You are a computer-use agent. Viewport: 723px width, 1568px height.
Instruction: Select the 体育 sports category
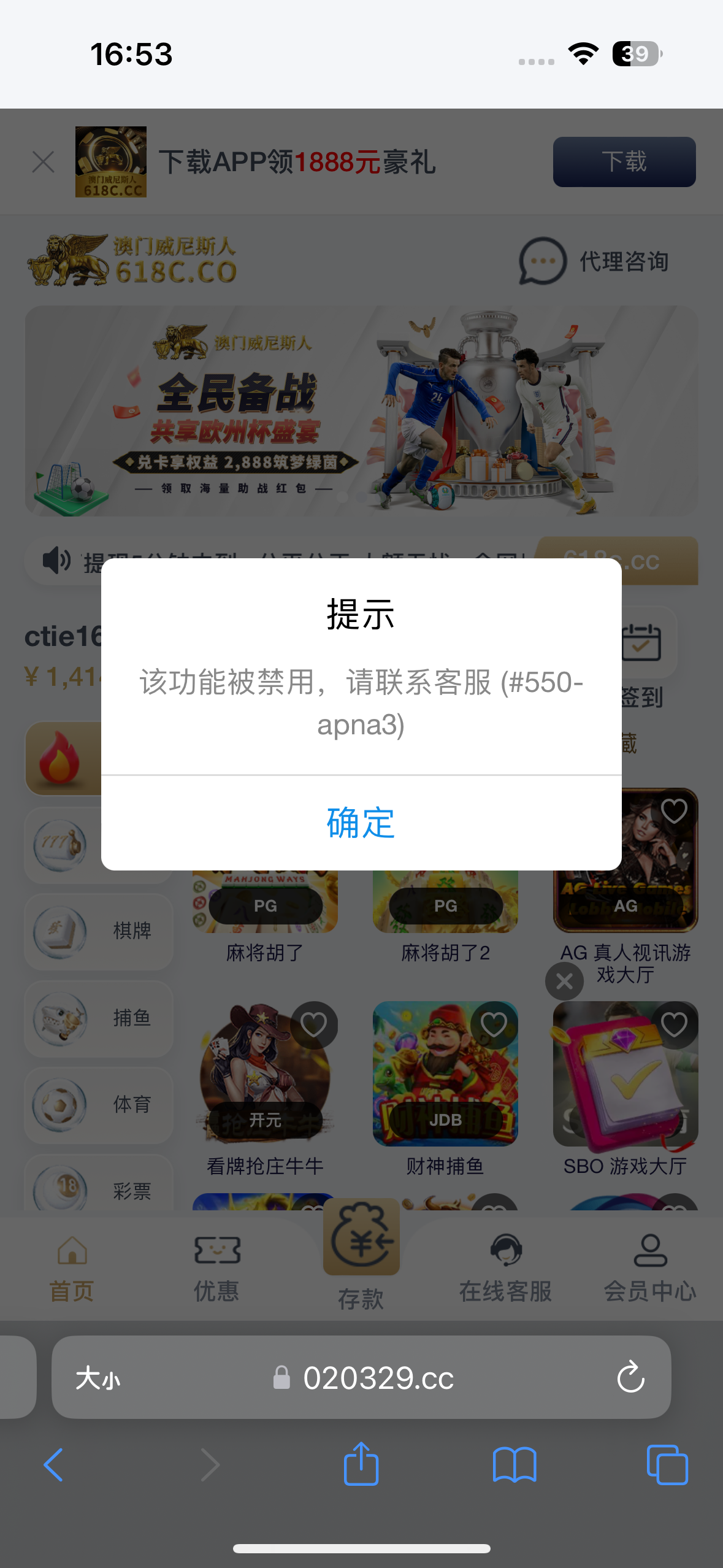click(x=99, y=1105)
